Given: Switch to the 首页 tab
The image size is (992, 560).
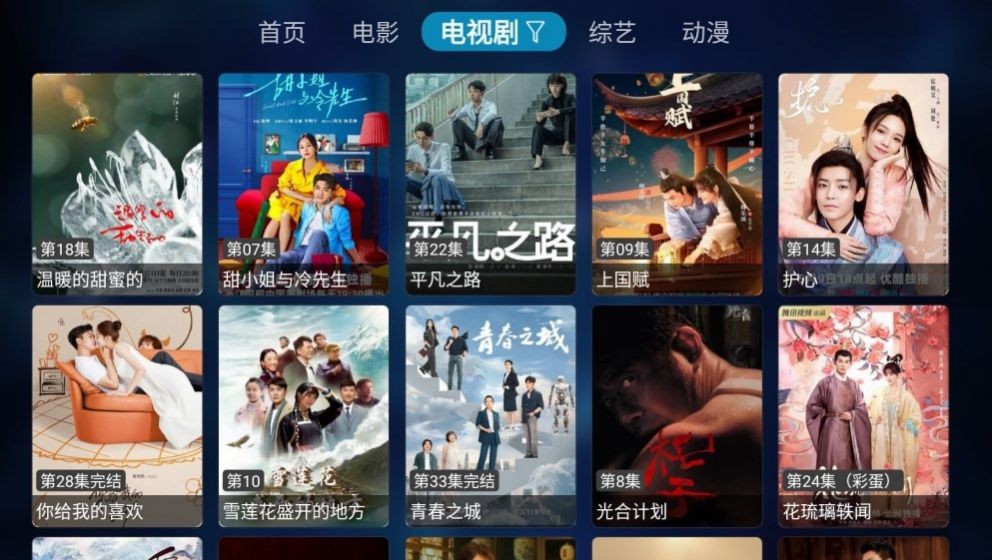Looking at the screenshot, I should (281, 32).
